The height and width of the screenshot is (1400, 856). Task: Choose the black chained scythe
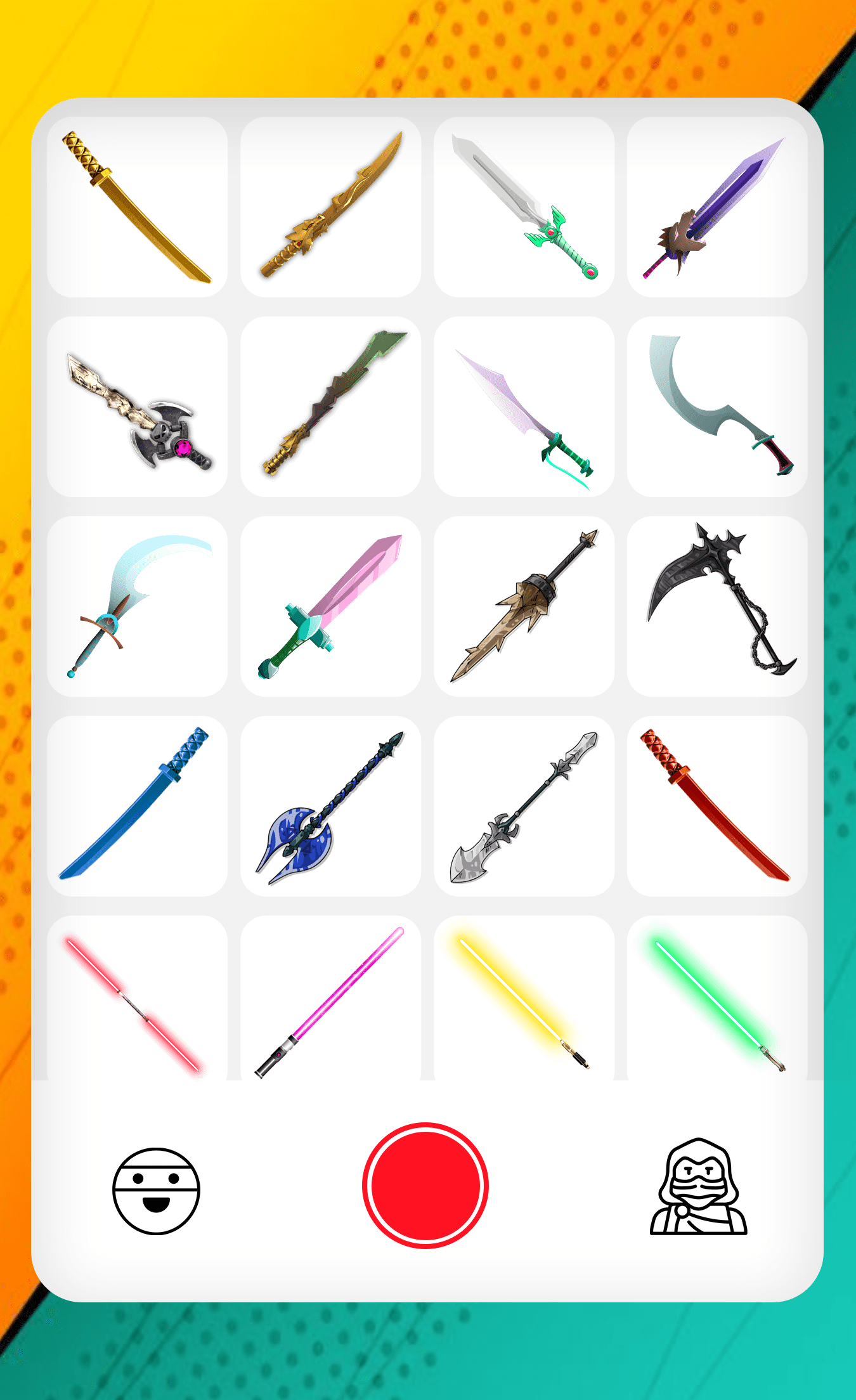pos(717,606)
